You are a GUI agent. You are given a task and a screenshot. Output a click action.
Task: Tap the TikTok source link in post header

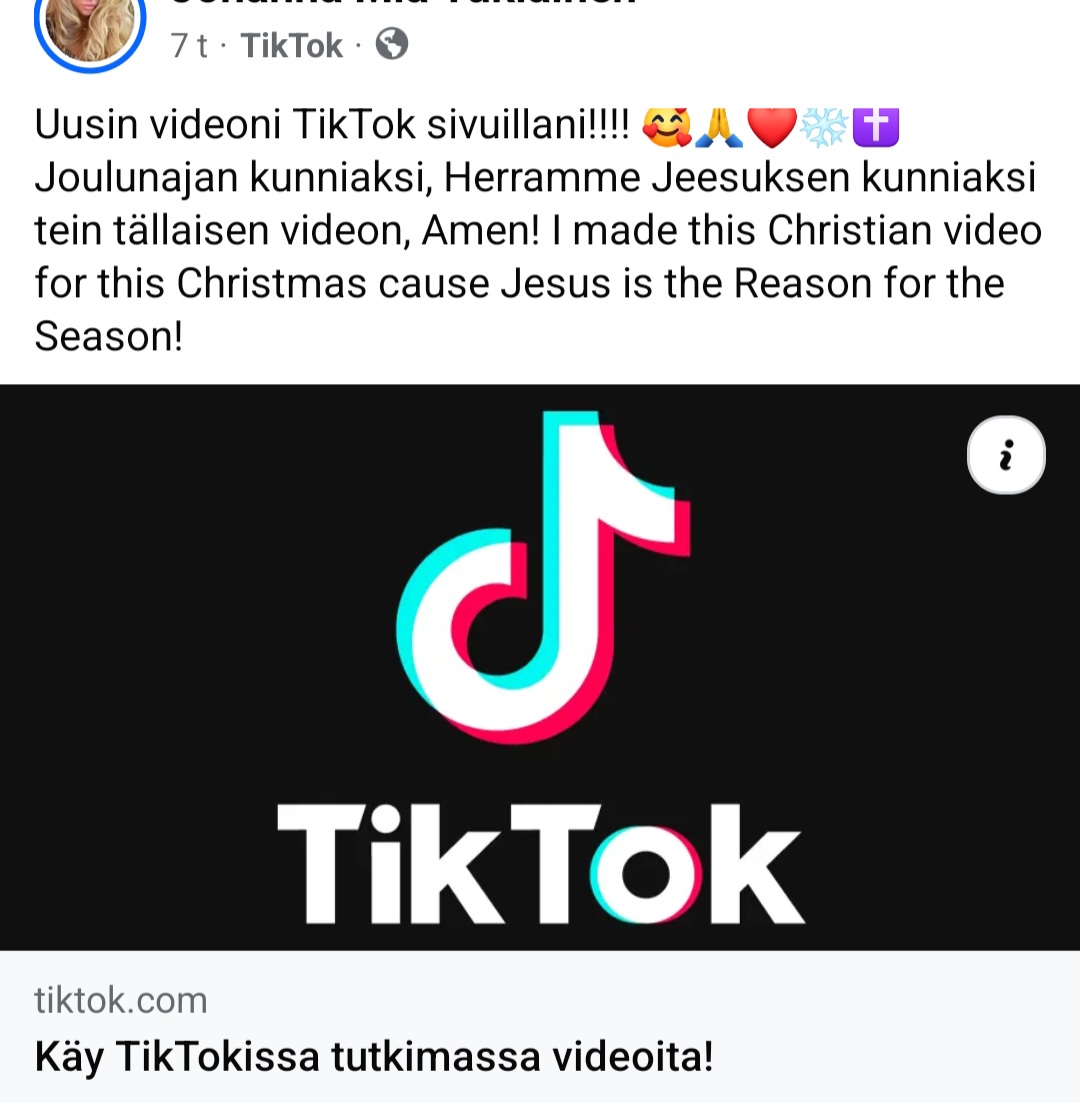(x=292, y=45)
